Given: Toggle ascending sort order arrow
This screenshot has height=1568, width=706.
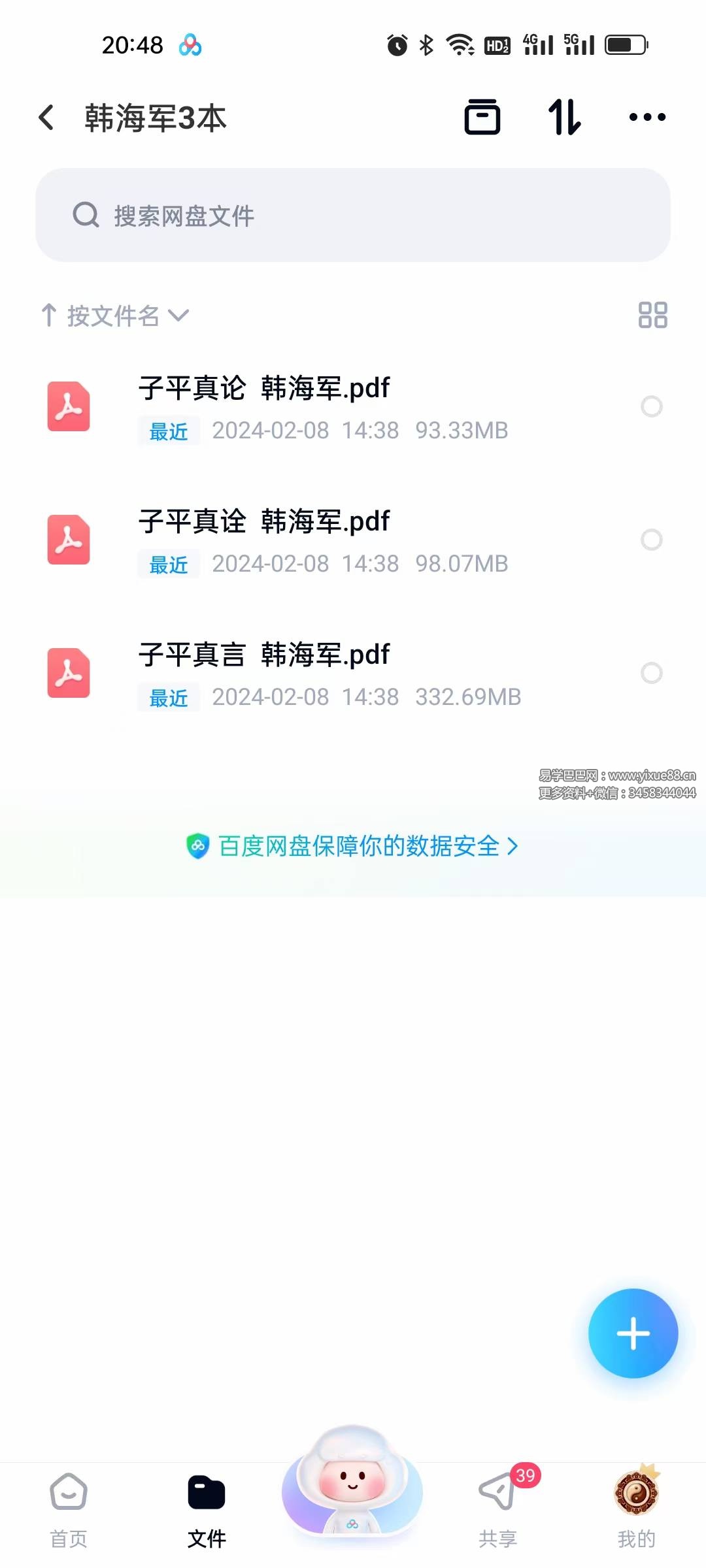Looking at the screenshot, I should (x=50, y=316).
